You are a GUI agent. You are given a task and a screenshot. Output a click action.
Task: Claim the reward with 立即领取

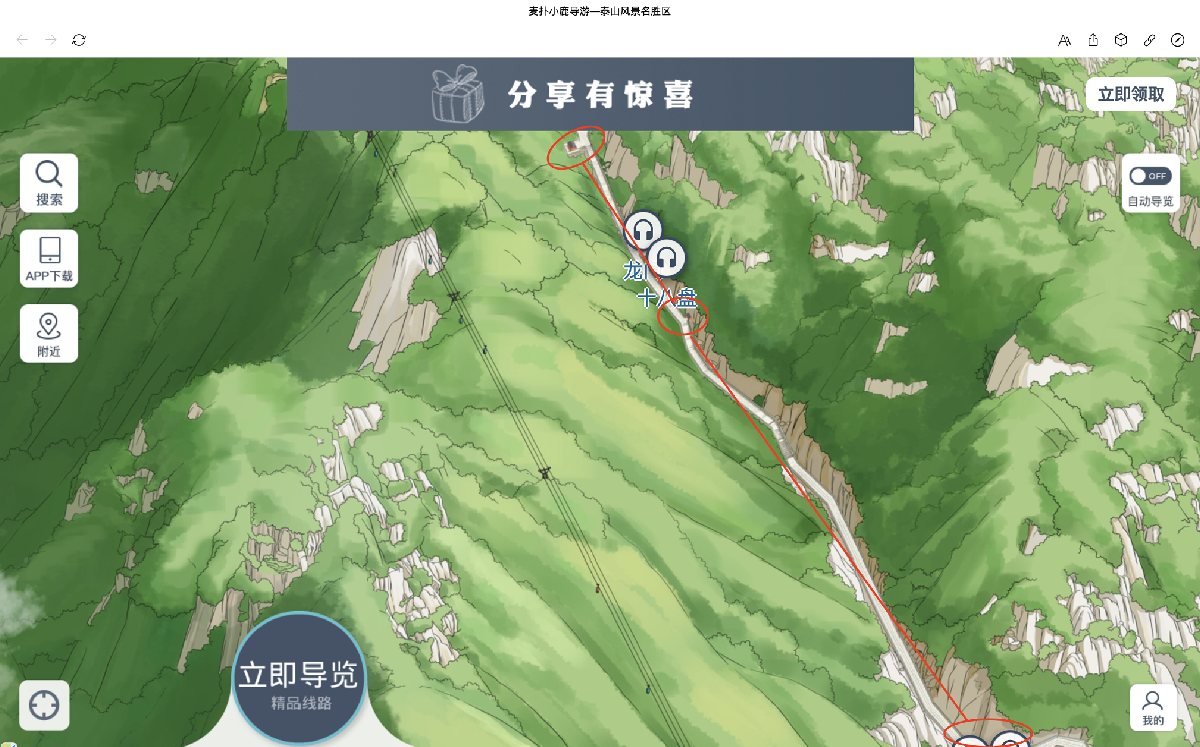(x=1131, y=94)
